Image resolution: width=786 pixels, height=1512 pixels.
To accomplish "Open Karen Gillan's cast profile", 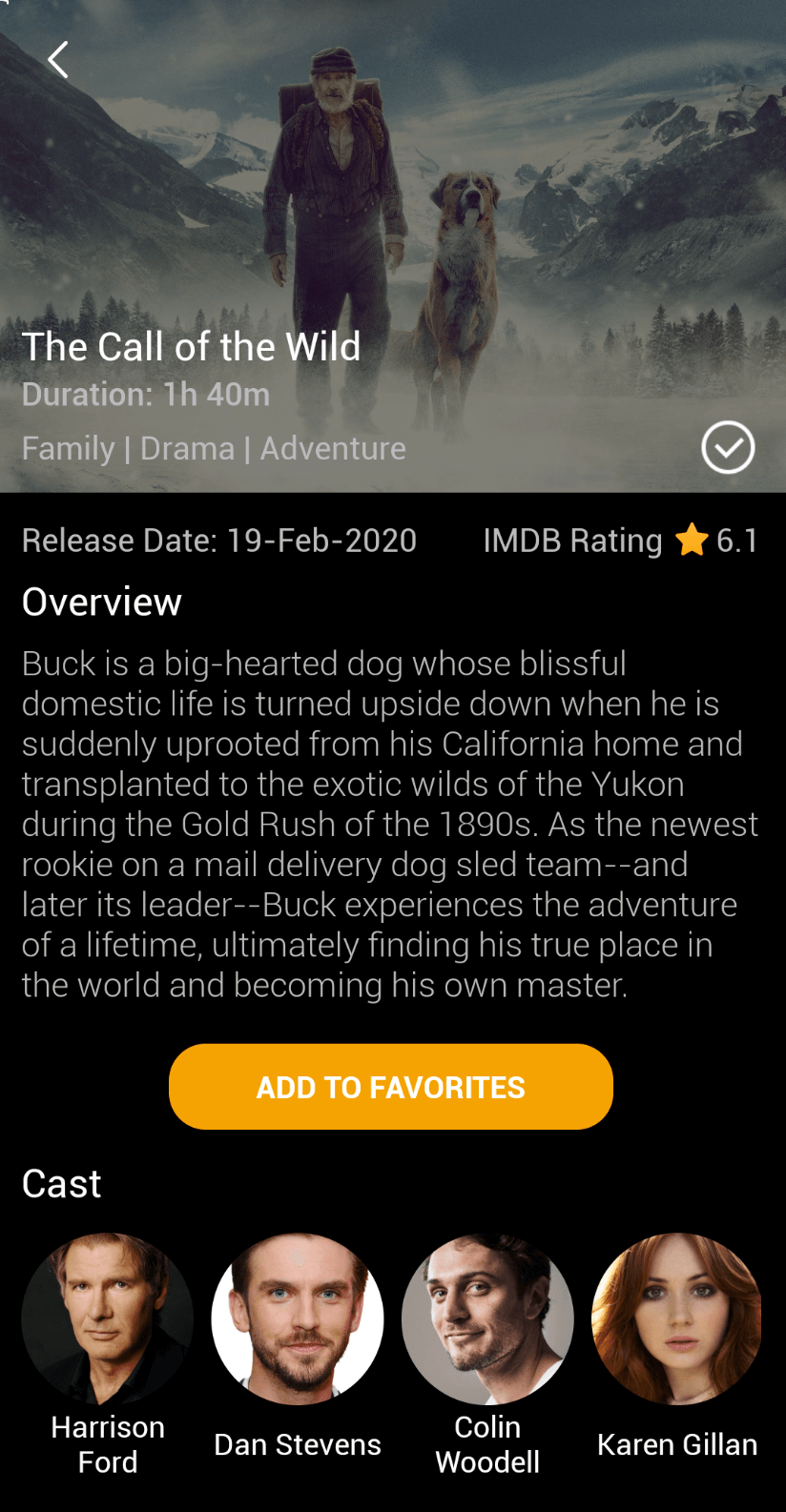I will pyautogui.click(x=676, y=1319).
